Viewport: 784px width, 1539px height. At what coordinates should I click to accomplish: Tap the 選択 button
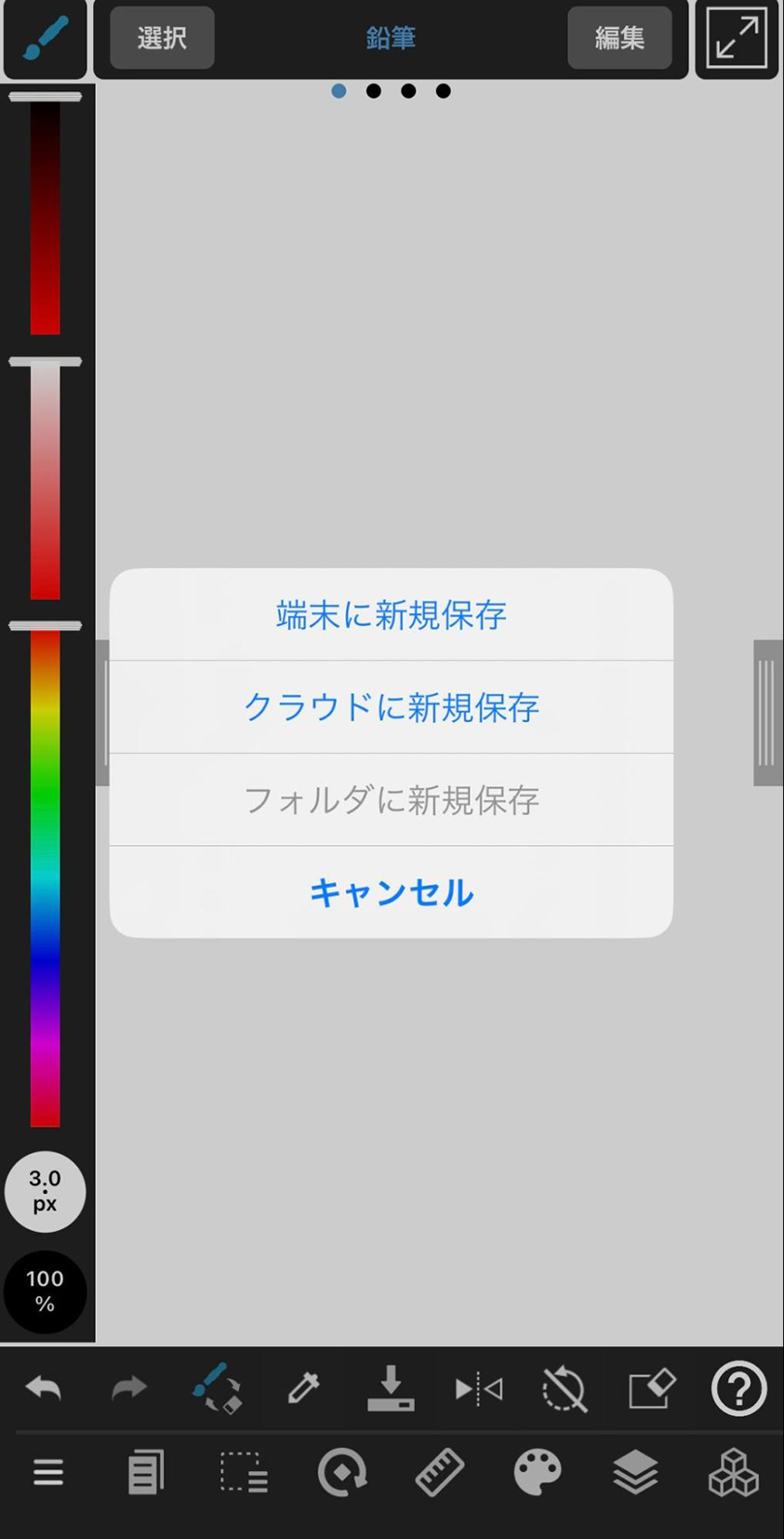[162, 38]
